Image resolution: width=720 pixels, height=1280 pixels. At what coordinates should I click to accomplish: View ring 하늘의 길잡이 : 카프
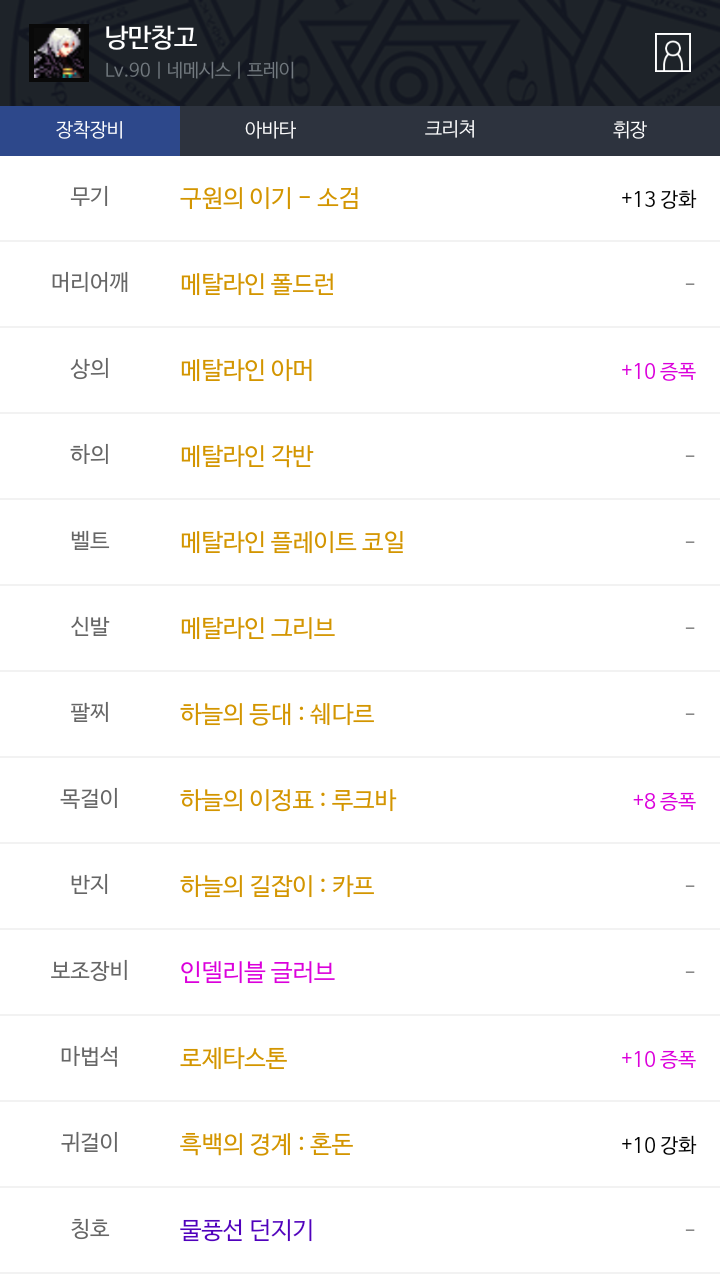point(277,886)
